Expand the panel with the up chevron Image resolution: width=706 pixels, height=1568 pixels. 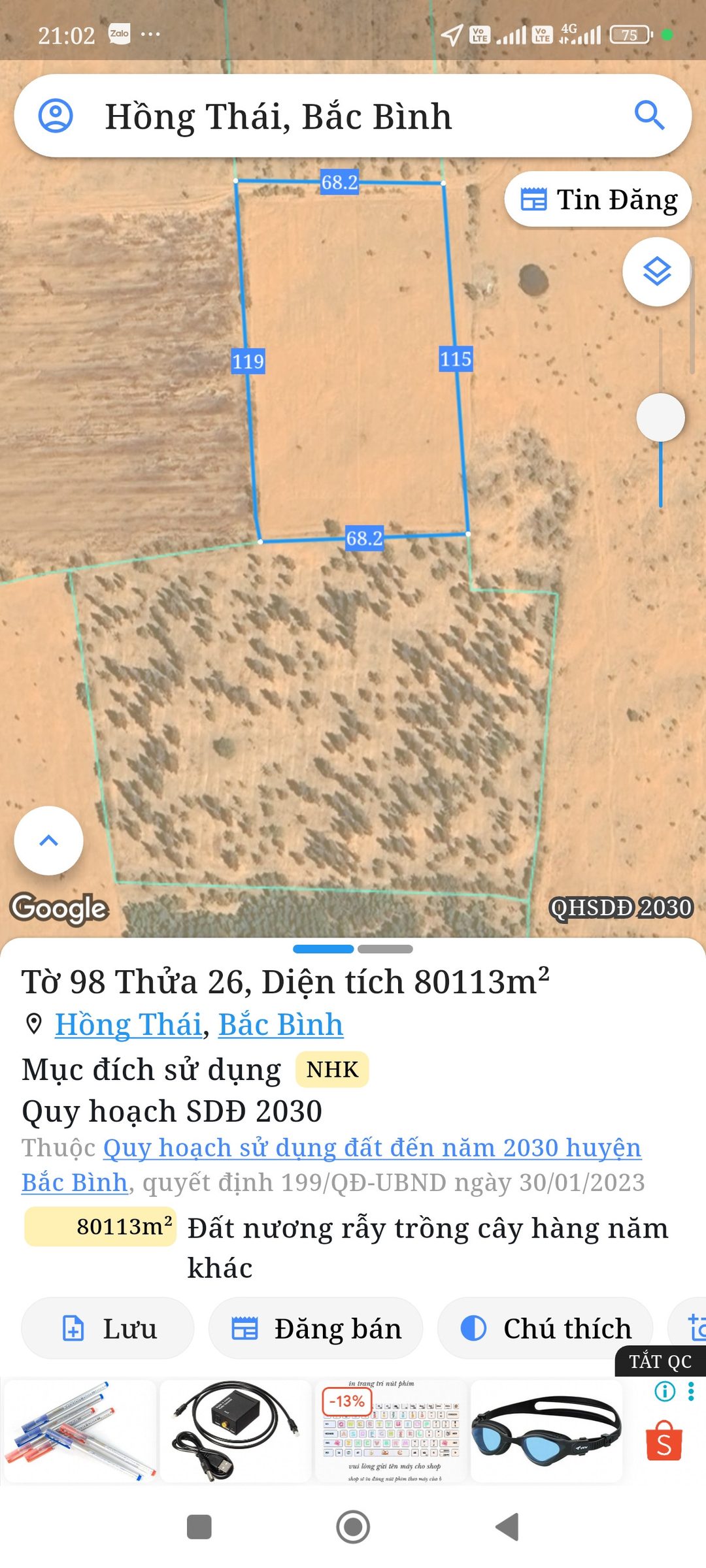click(x=48, y=840)
